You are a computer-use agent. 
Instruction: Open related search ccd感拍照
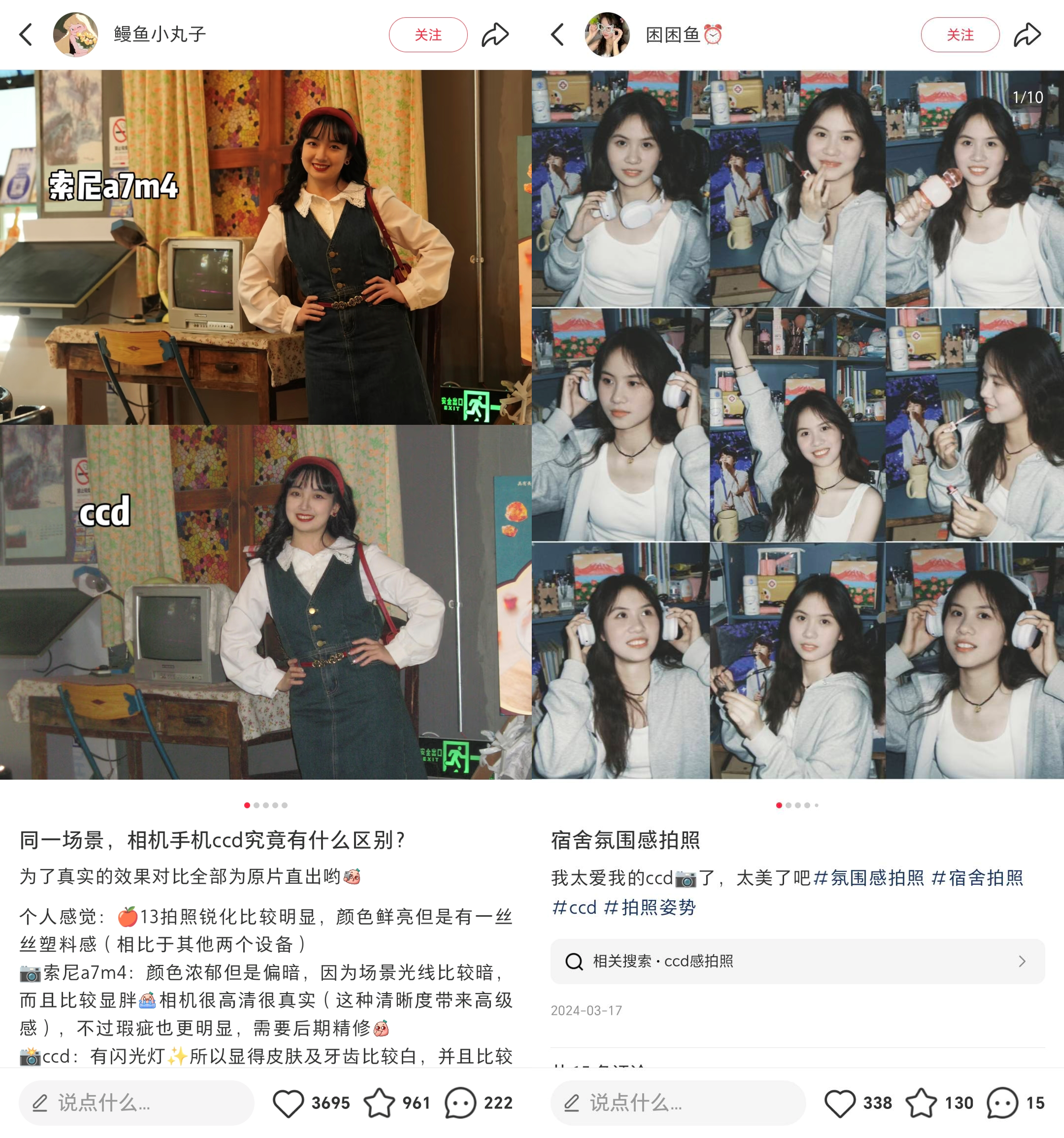[797, 961]
